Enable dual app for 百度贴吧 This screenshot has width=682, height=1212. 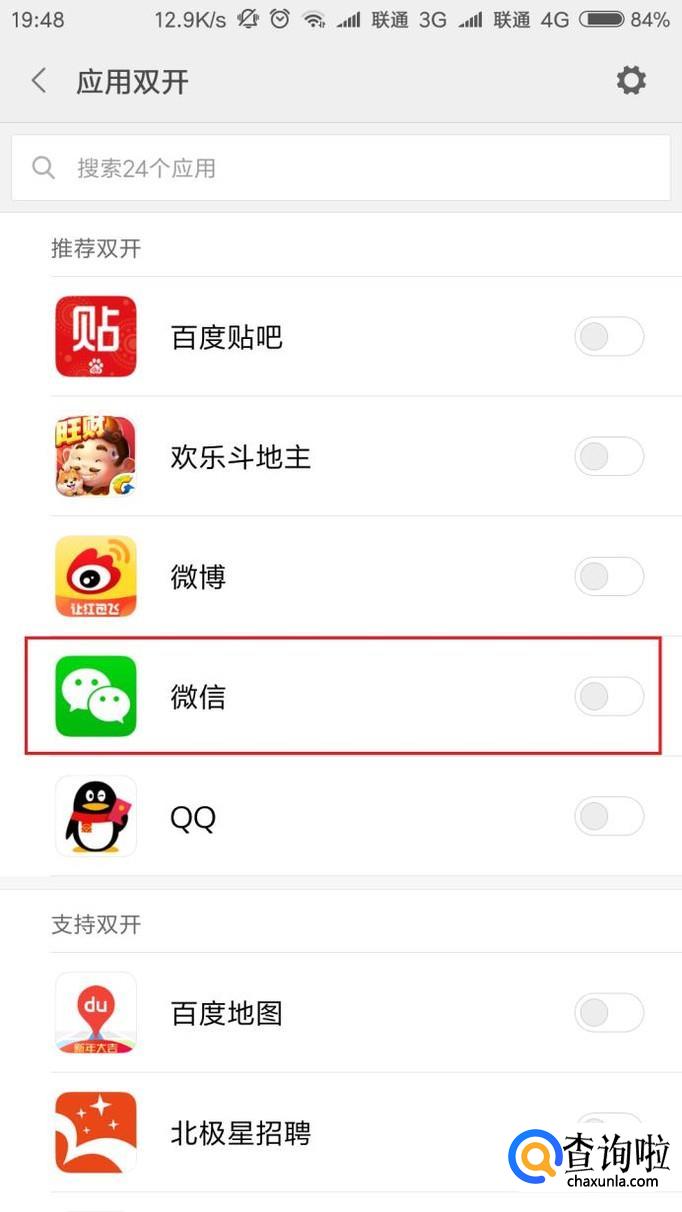click(608, 337)
